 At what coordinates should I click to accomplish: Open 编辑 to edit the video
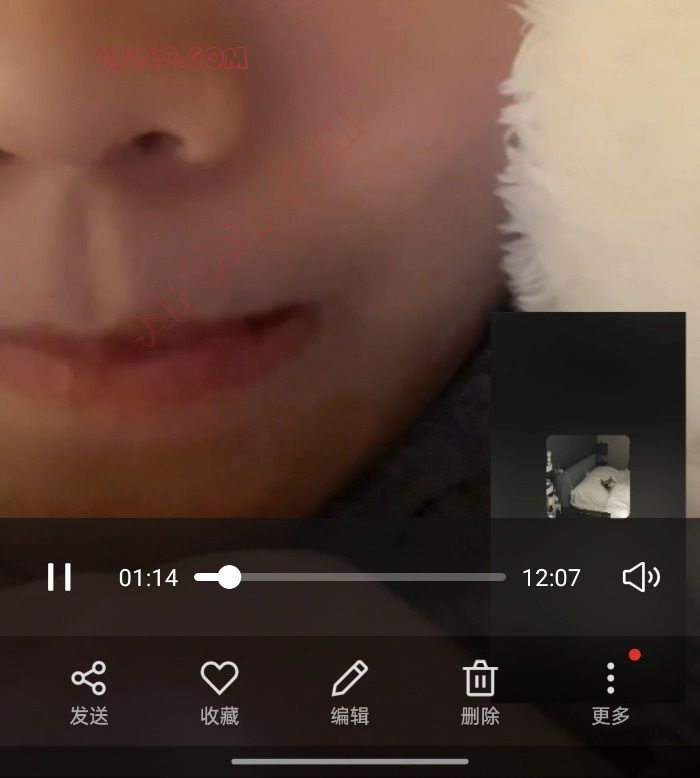point(350,692)
